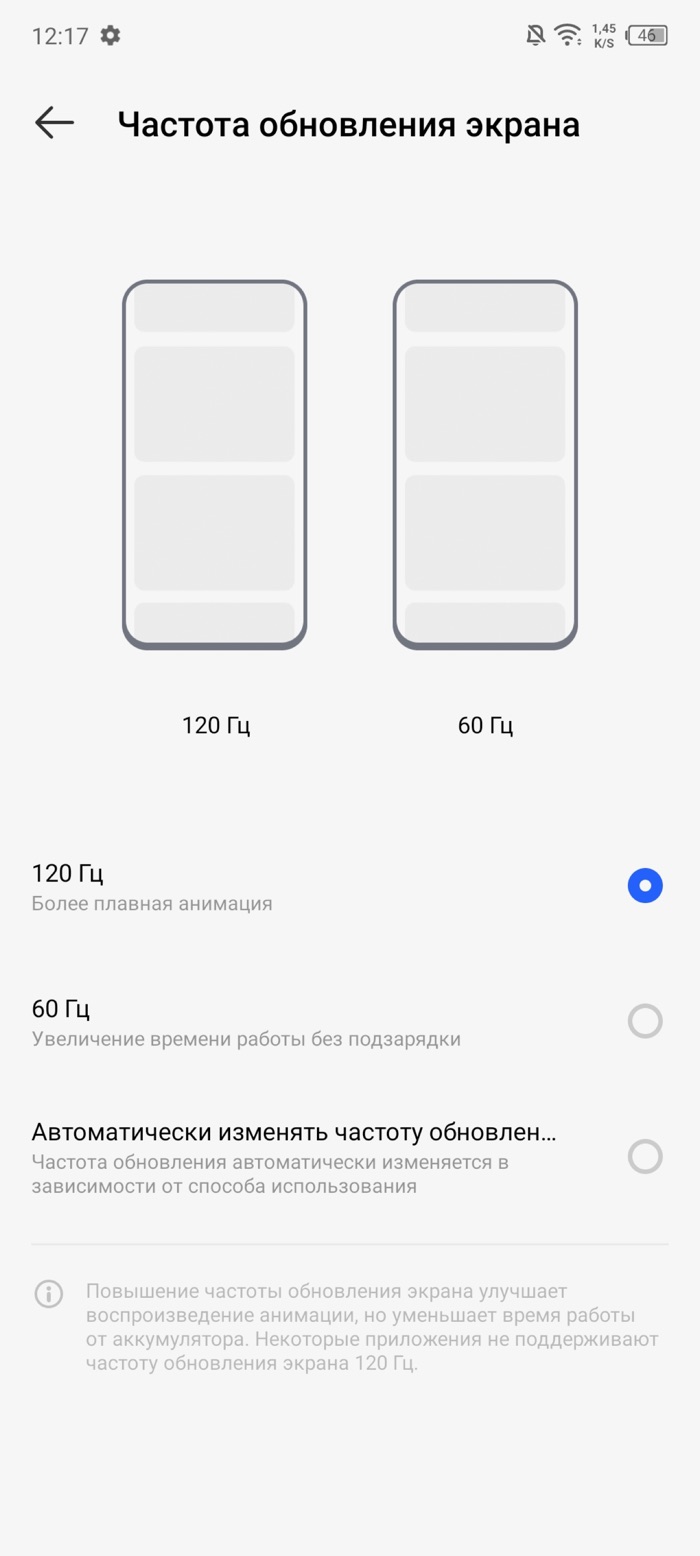Viewport: 700px width, 1556px height.
Task: Select the 120 Гц refresh rate option
Action: tap(350, 886)
